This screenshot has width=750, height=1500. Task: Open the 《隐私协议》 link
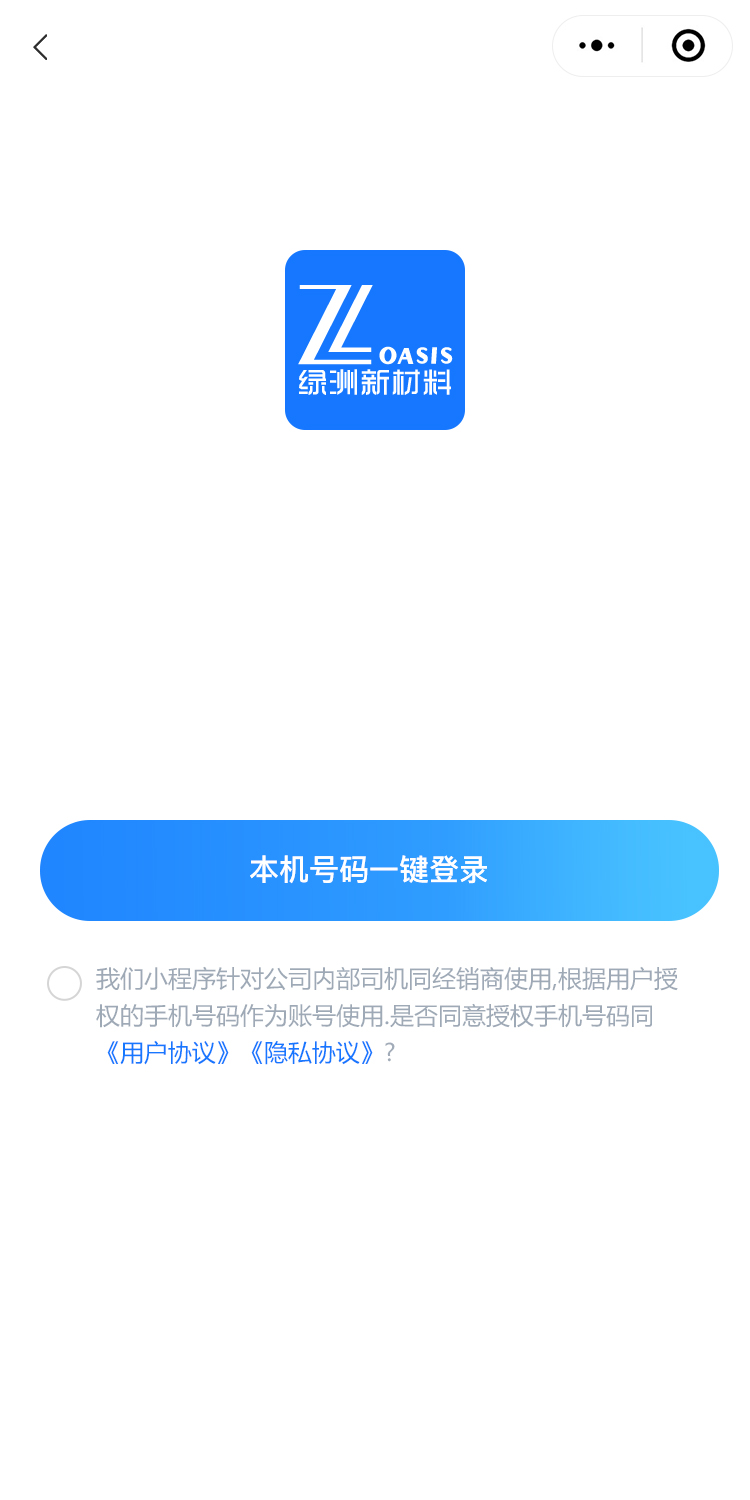pos(312,1053)
